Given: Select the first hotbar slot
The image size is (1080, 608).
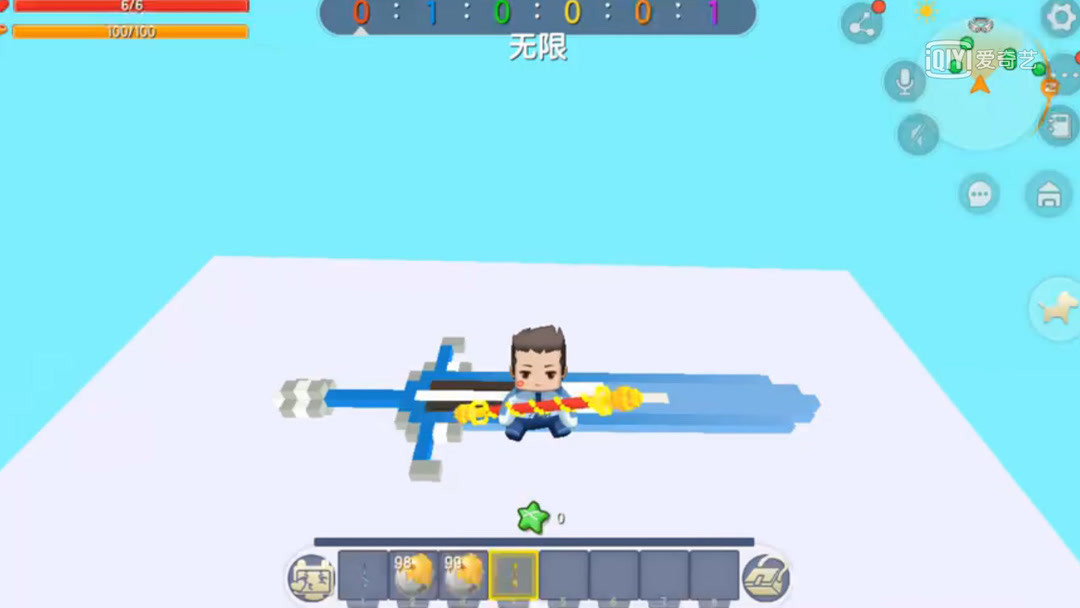Looking at the screenshot, I should point(363,576).
